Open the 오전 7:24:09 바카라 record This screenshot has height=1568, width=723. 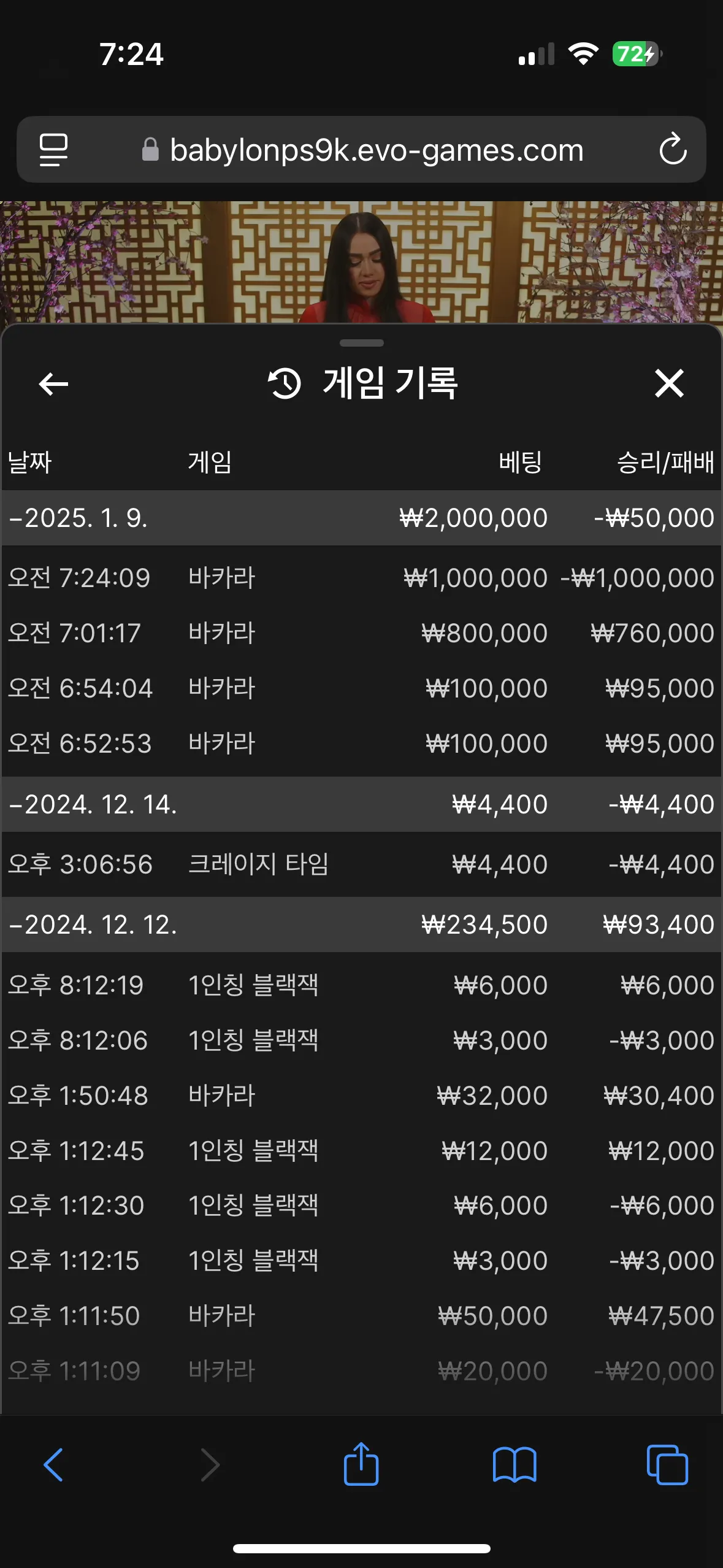361,578
